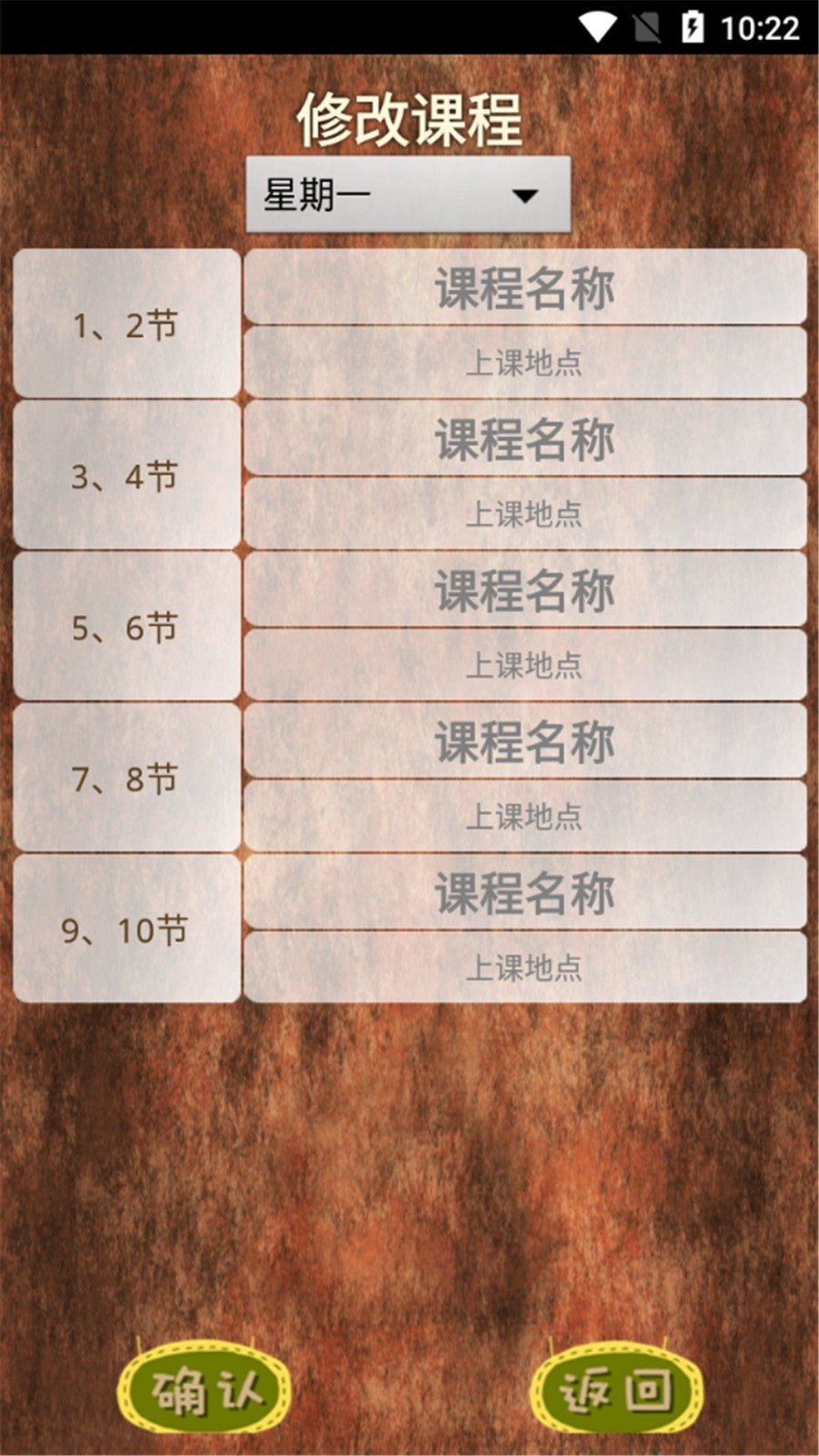819x1456 pixels.
Task: Confirm changes with the 确认 button
Action: (205, 1389)
